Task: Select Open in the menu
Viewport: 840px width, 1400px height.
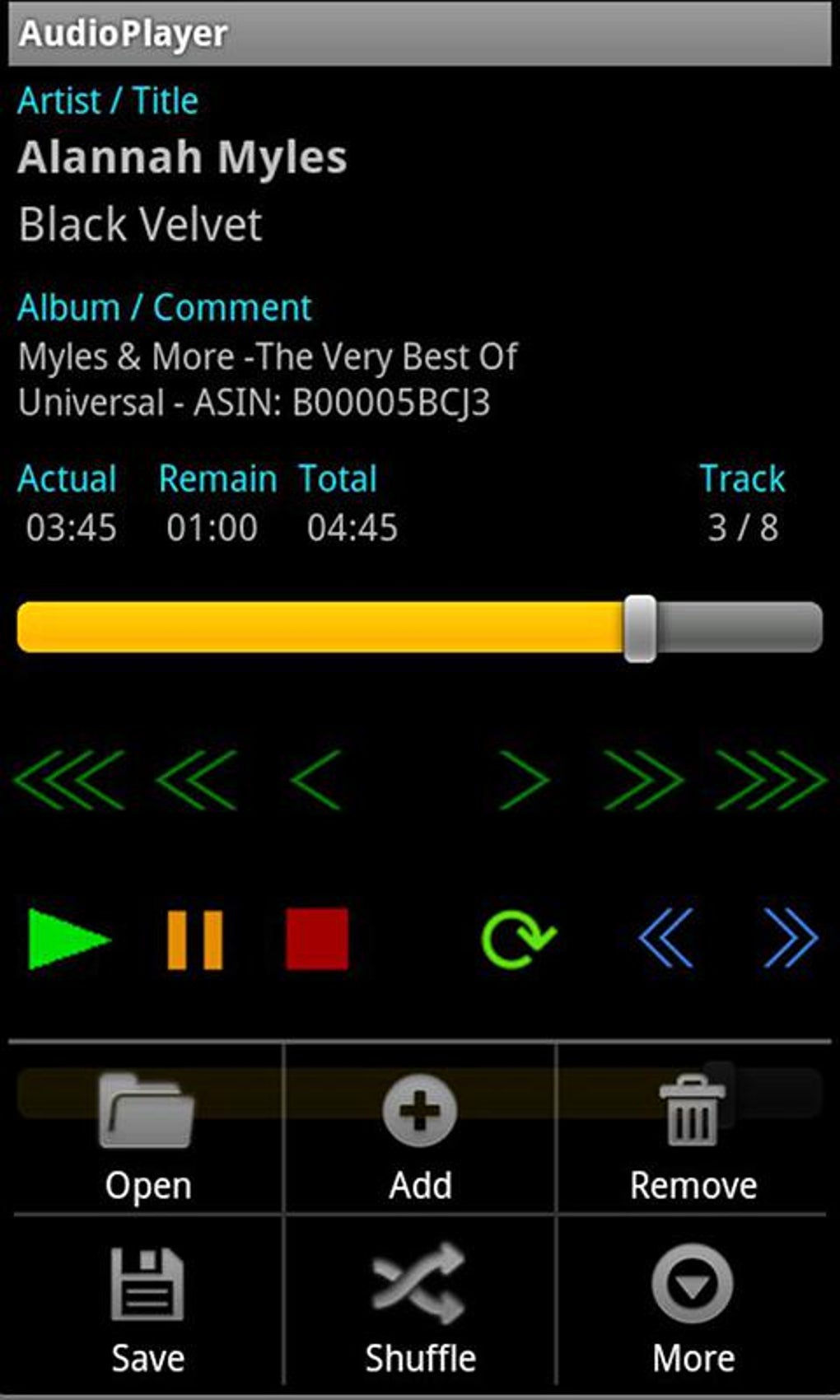Action: (147, 1130)
